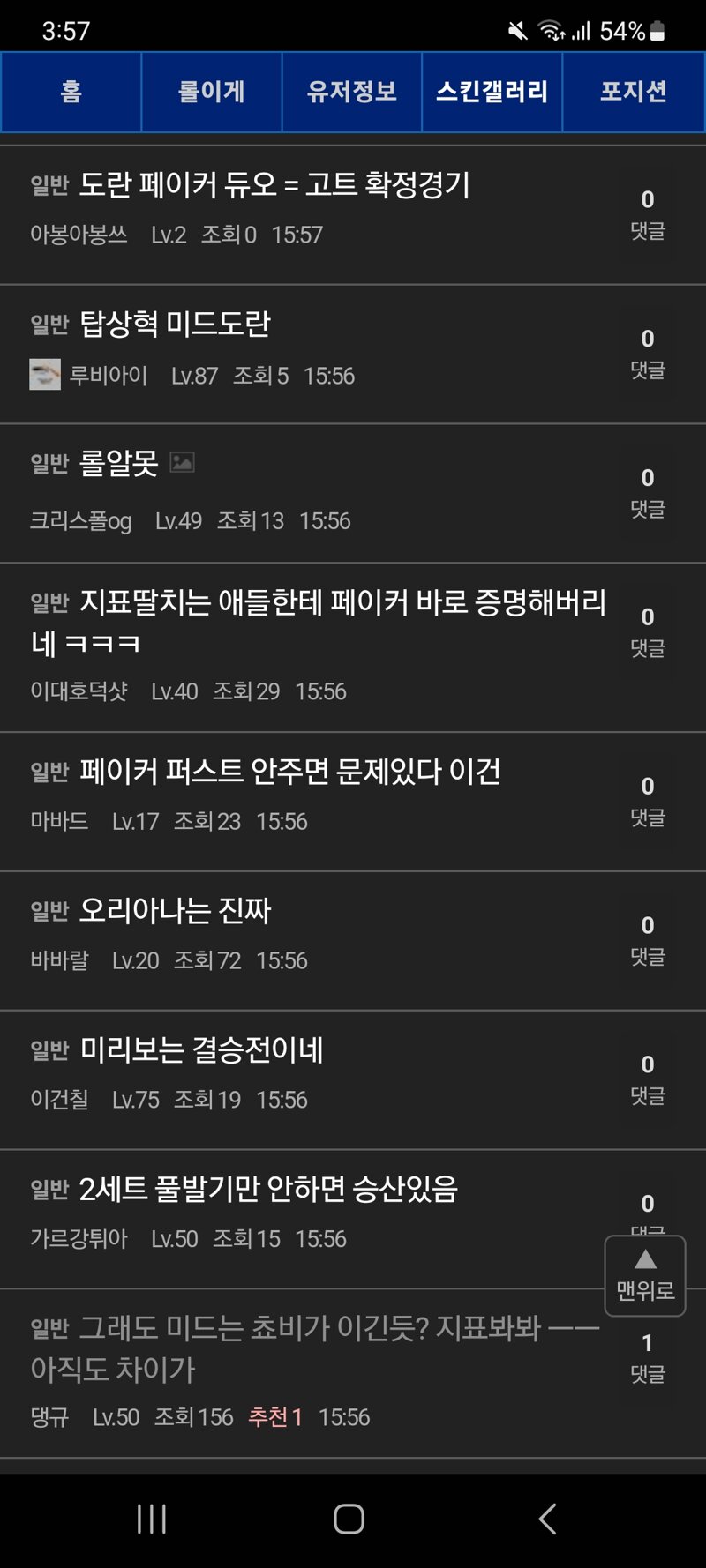
Task: Open recent apps from navigation bar
Action: pos(152,1519)
